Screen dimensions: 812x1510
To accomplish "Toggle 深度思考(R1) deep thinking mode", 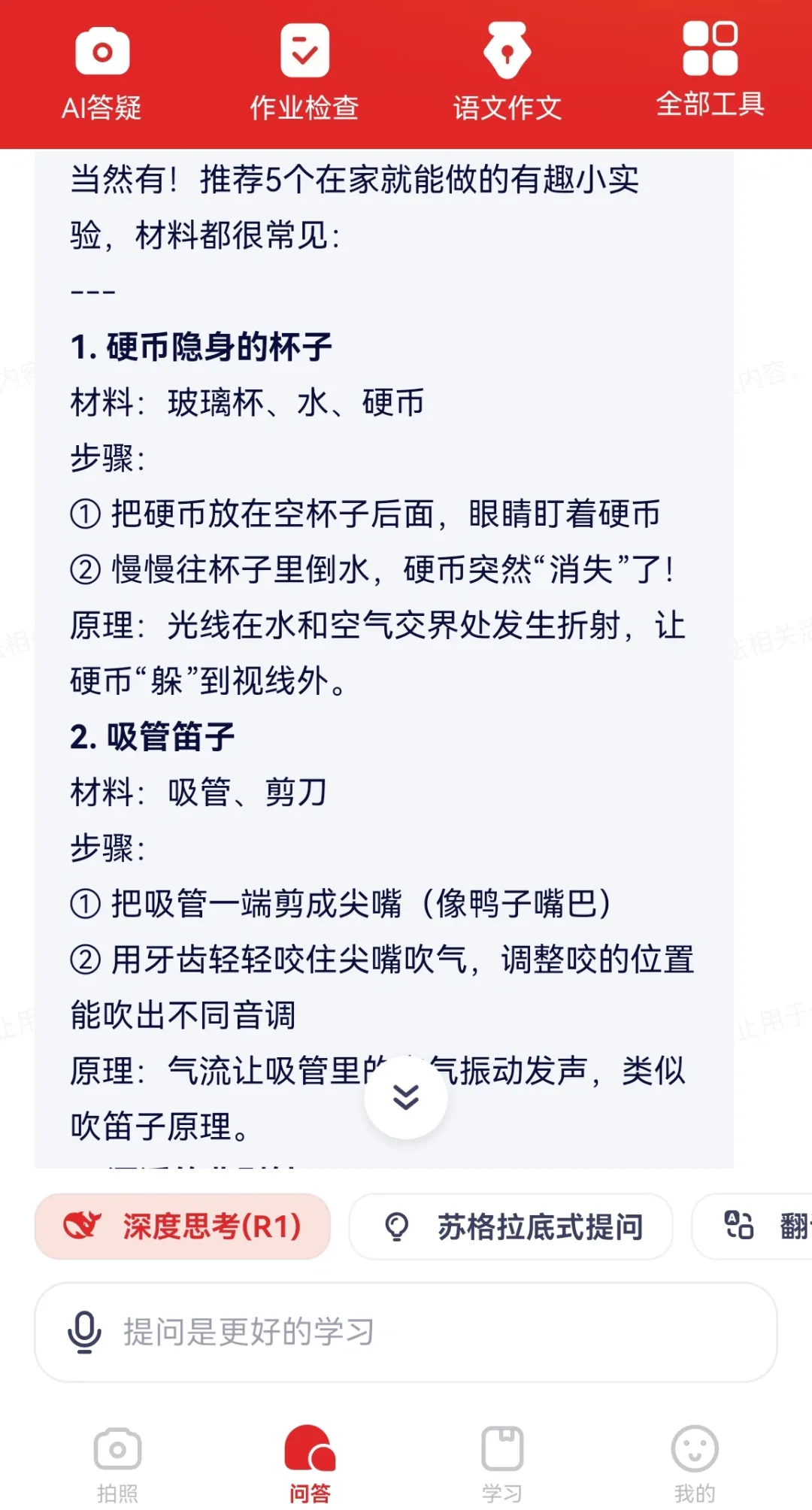I will coord(183,1226).
